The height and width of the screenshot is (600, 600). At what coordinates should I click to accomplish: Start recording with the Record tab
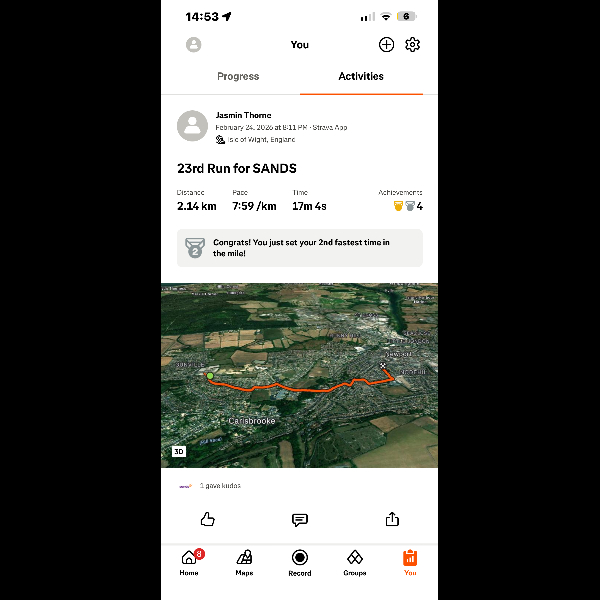[x=300, y=562]
